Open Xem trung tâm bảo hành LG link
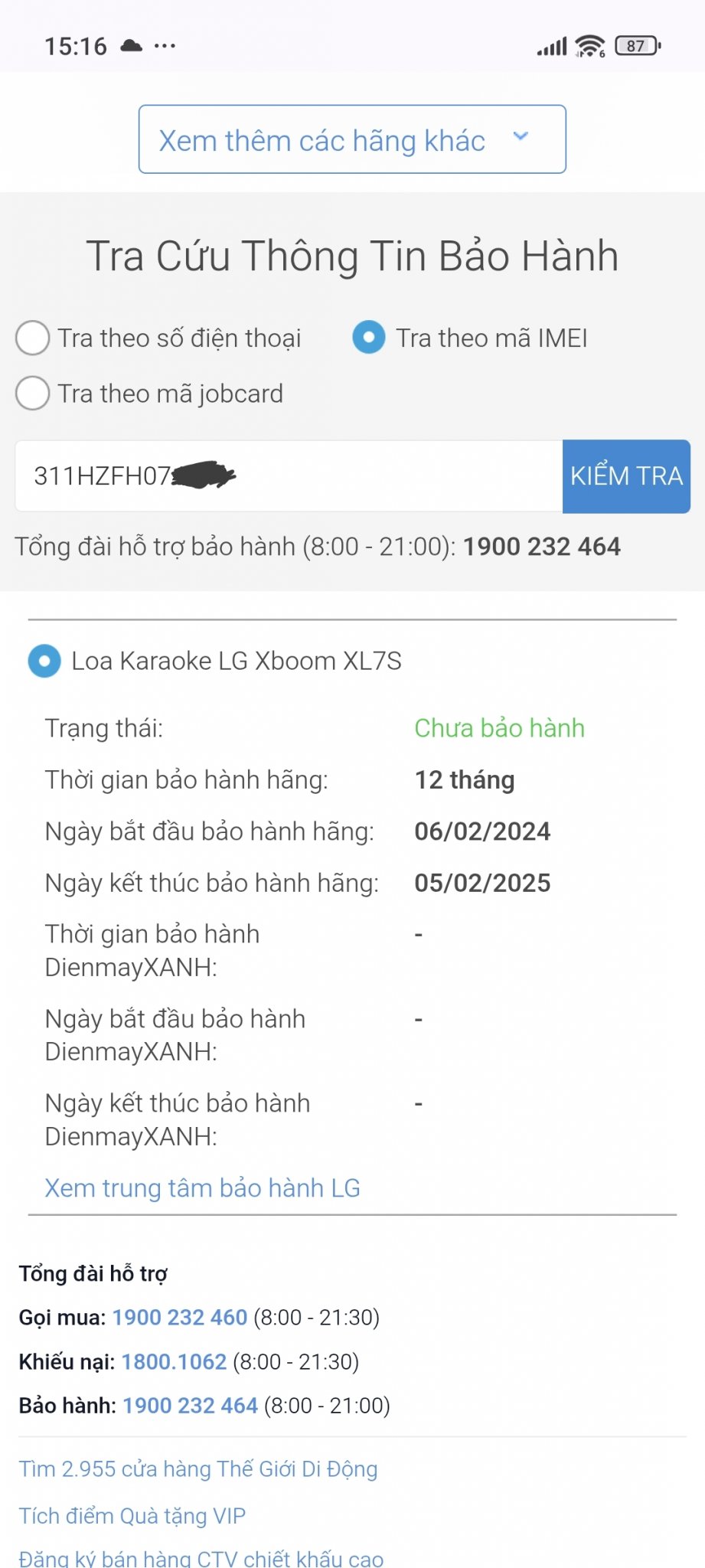Viewport: 705px width, 1568px height. pos(202,1187)
